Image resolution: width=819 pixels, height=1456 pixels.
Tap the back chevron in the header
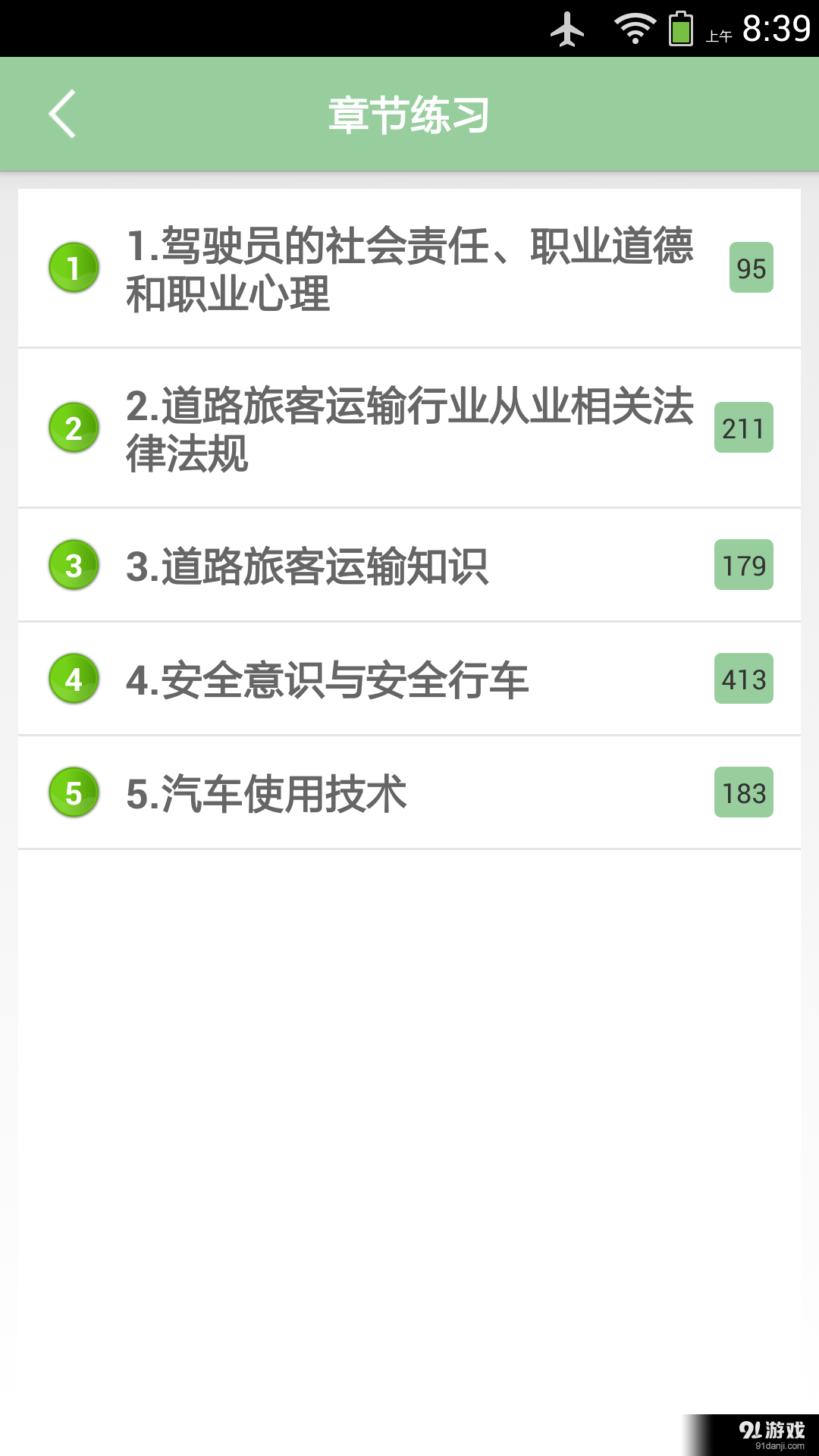pos(61,114)
